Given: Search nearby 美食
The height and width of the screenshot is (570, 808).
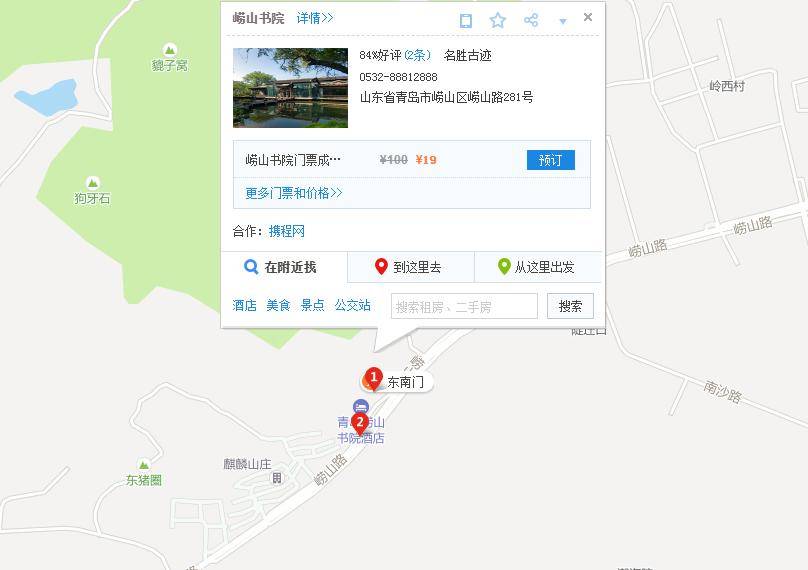Looking at the screenshot, I should 278,305.
